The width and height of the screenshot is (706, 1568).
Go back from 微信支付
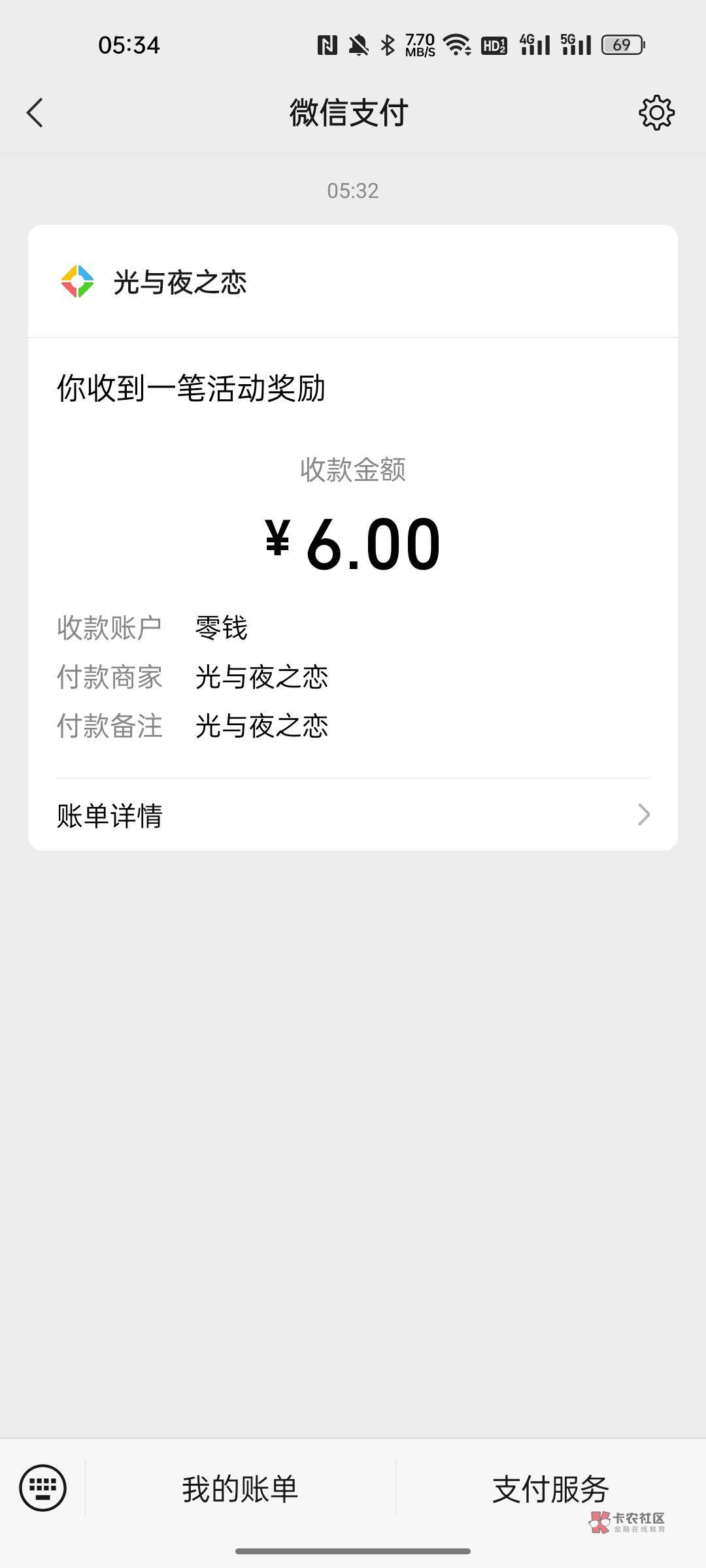click(35, 113)
